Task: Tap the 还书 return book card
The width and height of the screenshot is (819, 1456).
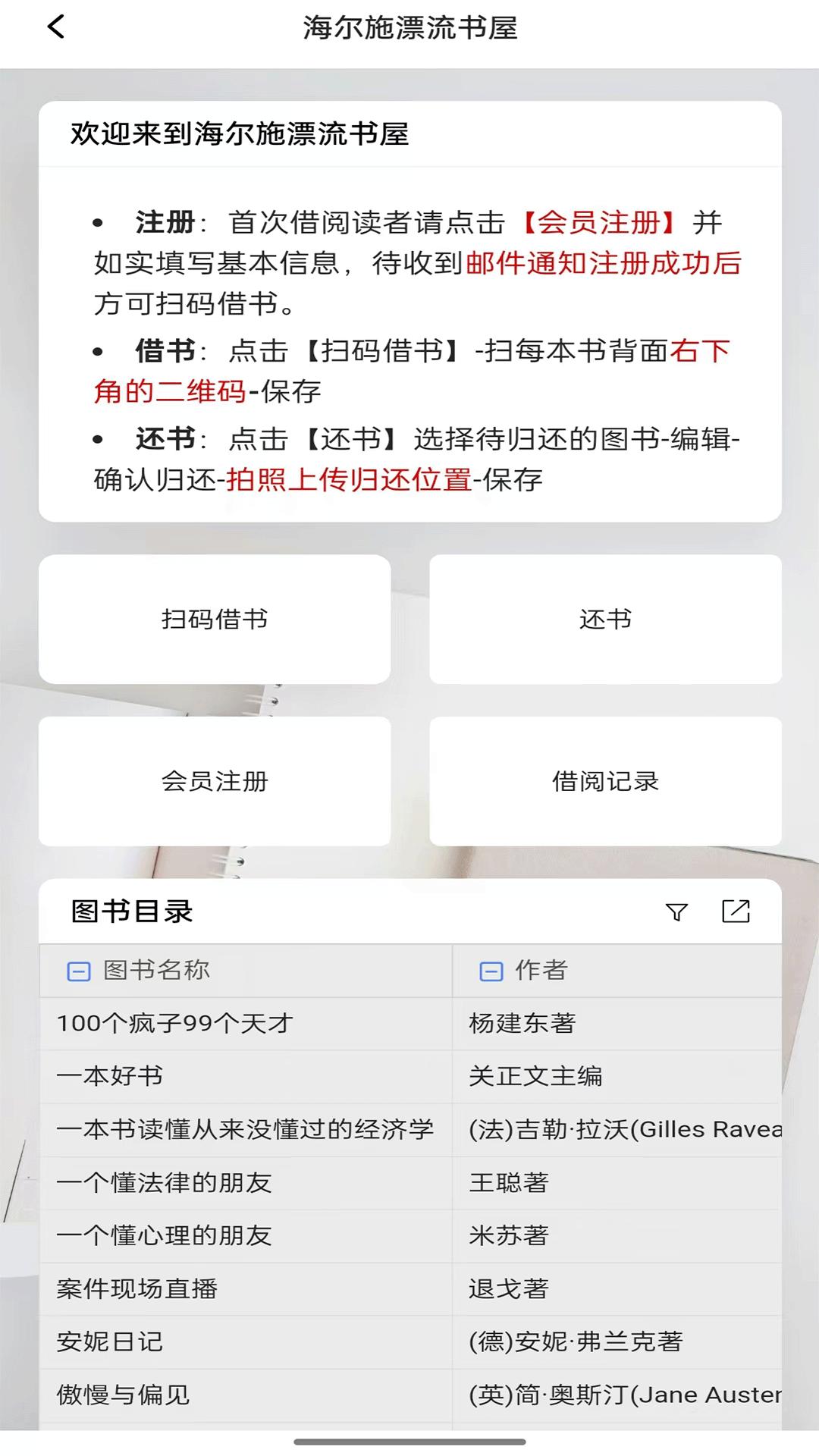Action: tap(604, 618)
